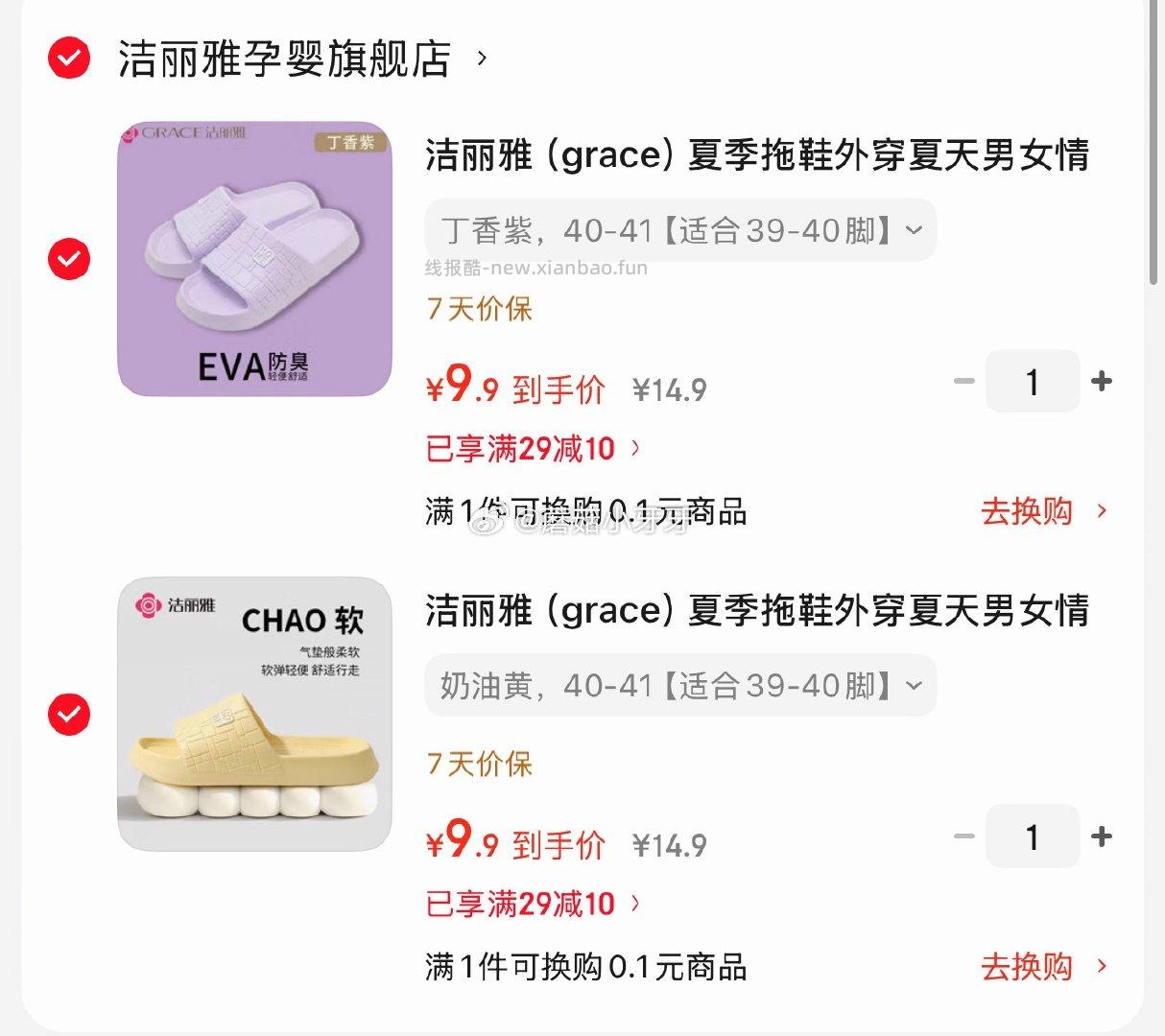Uncheck the 奶油黄 slippers item

pos(69,715)
